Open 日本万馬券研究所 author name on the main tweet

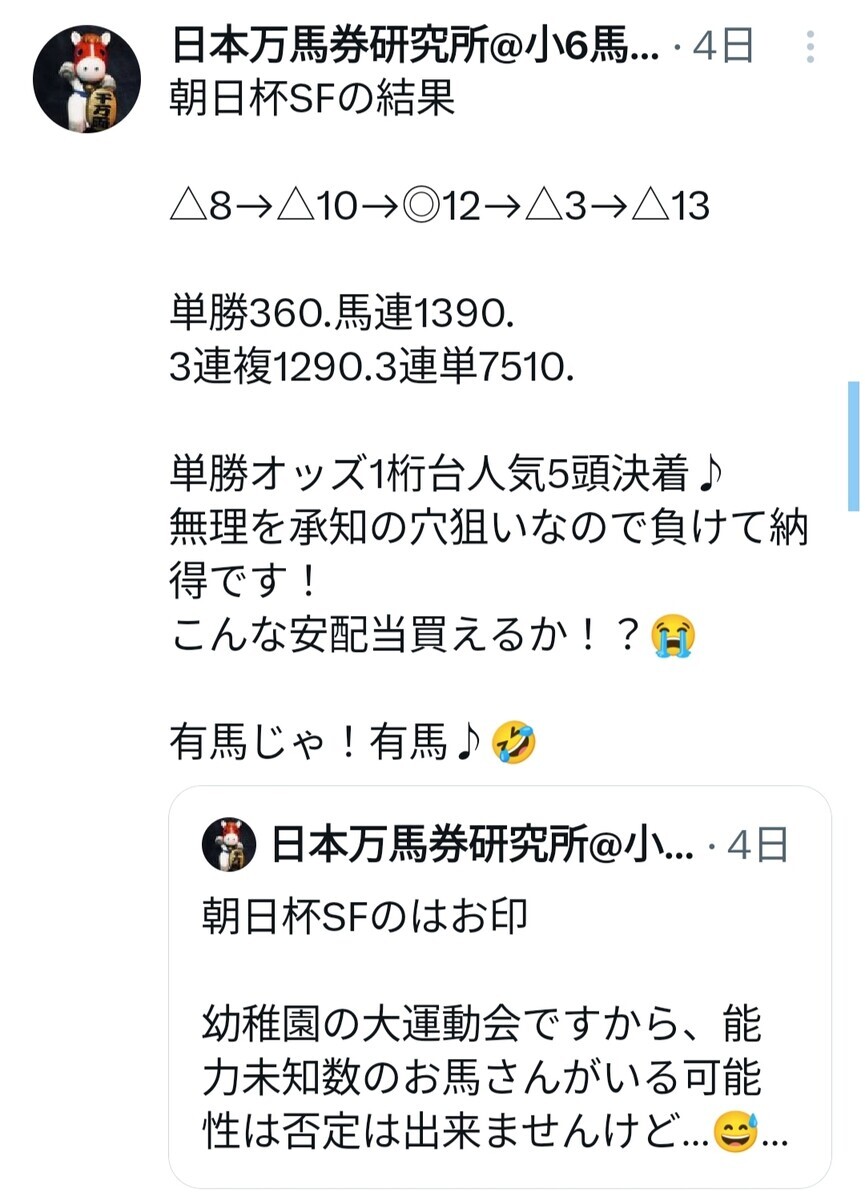pos(415,46)
